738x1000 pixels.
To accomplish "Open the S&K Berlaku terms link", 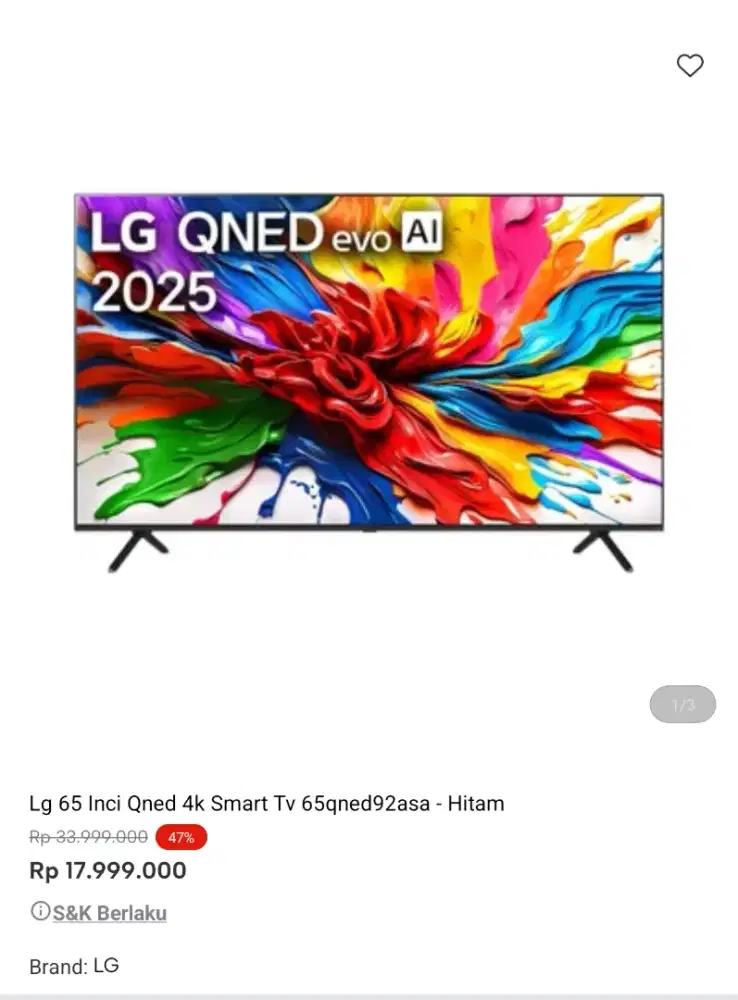I will (107, 911).
